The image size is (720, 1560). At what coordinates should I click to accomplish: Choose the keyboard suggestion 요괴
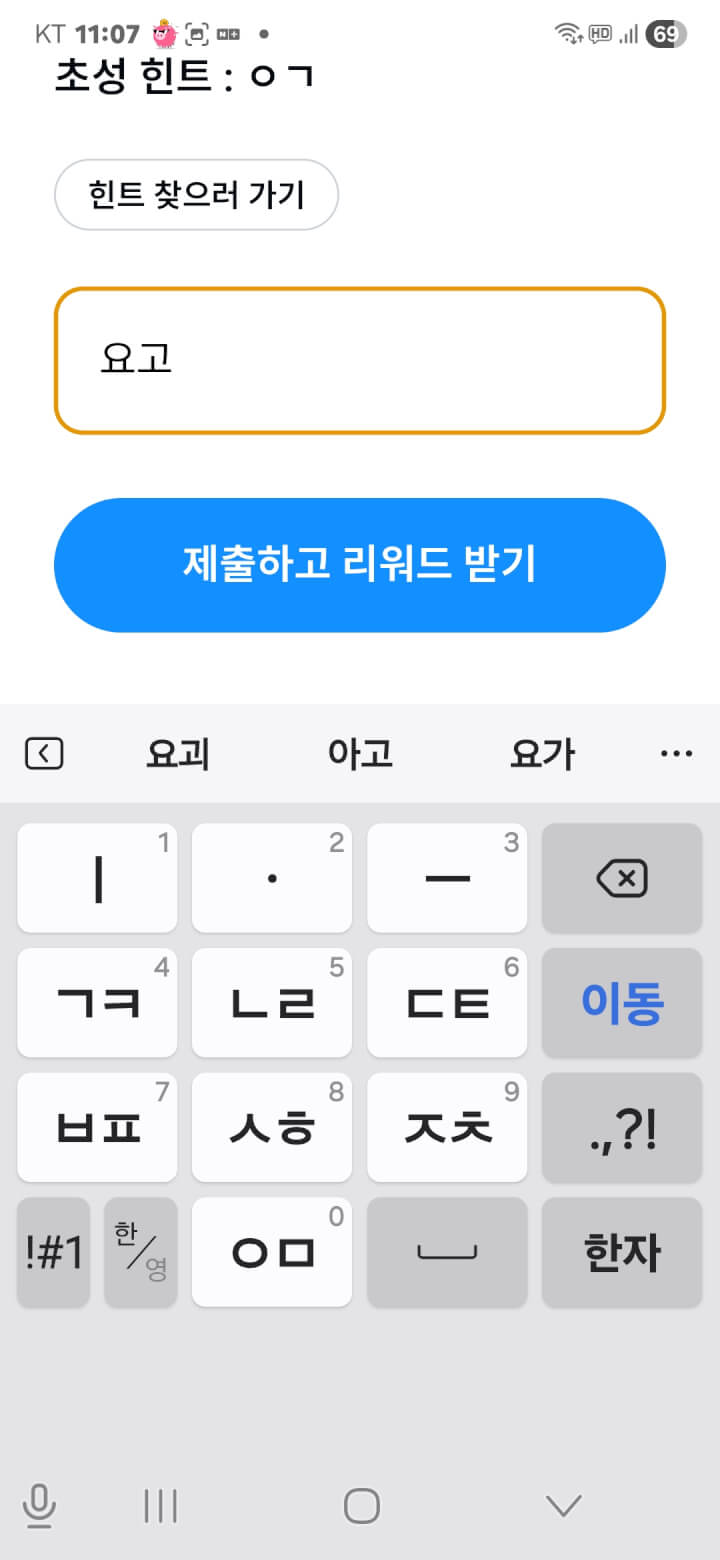[x=178, y=754]
